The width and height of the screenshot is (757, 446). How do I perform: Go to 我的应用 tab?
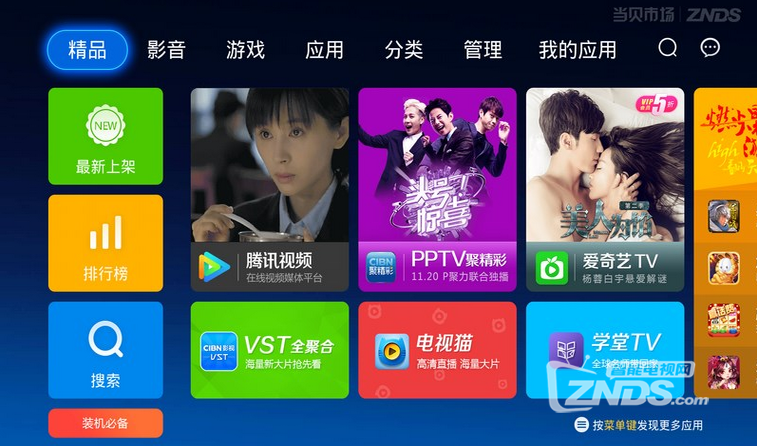(x=577, y=50)
